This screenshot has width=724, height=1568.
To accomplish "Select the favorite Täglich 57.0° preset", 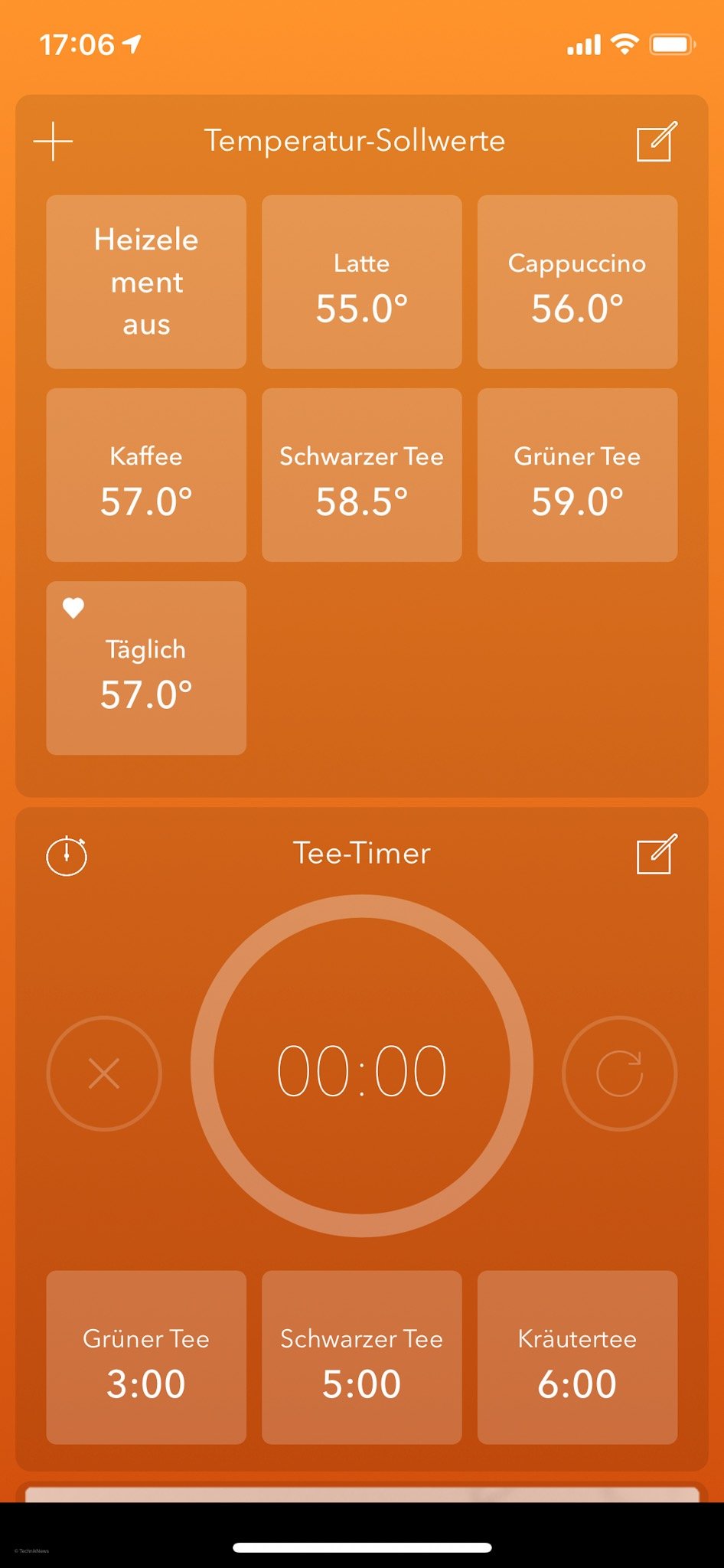I will (146, 668).
